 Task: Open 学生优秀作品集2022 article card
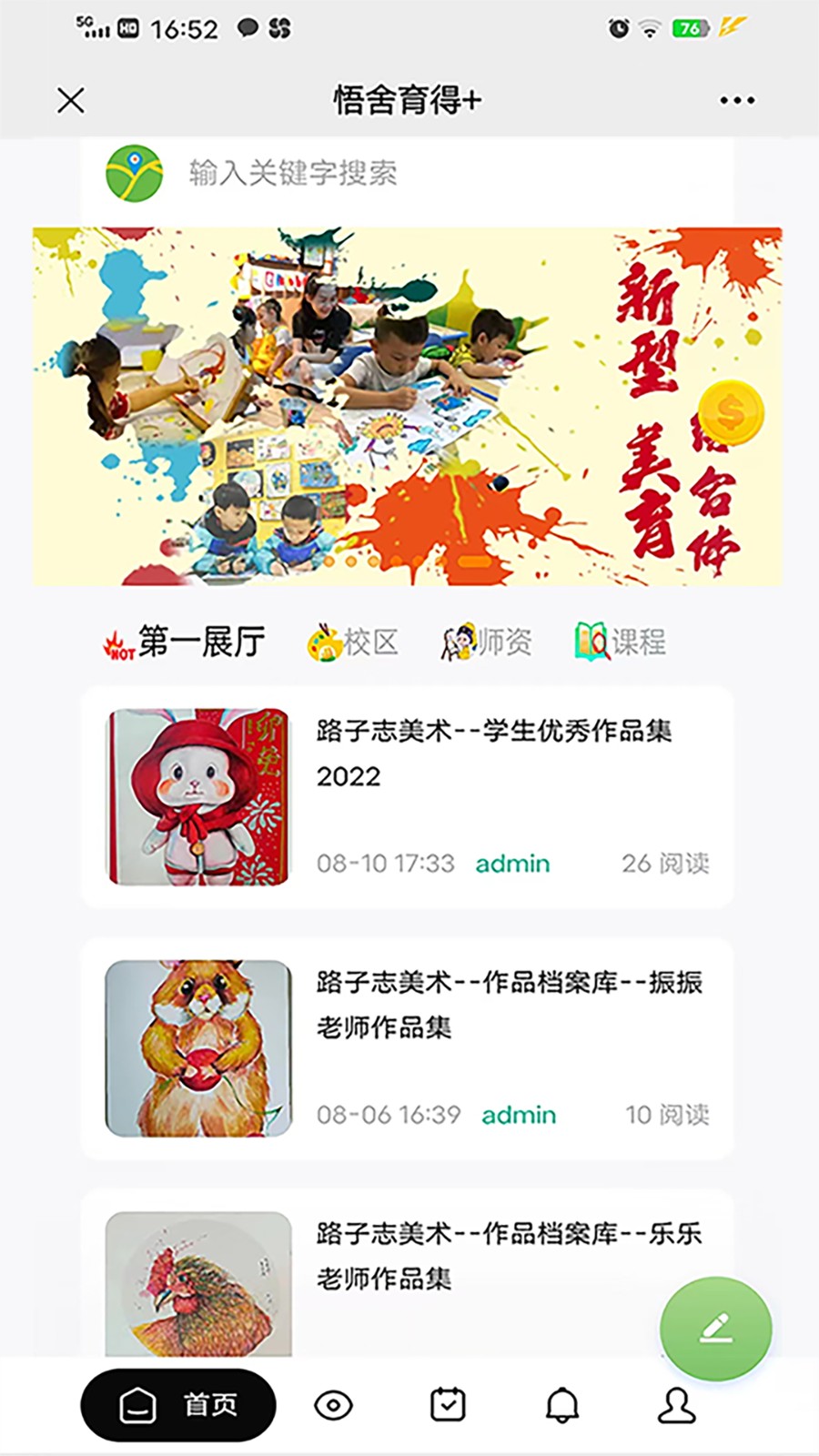pyautogui.click(x=408, y=797)
